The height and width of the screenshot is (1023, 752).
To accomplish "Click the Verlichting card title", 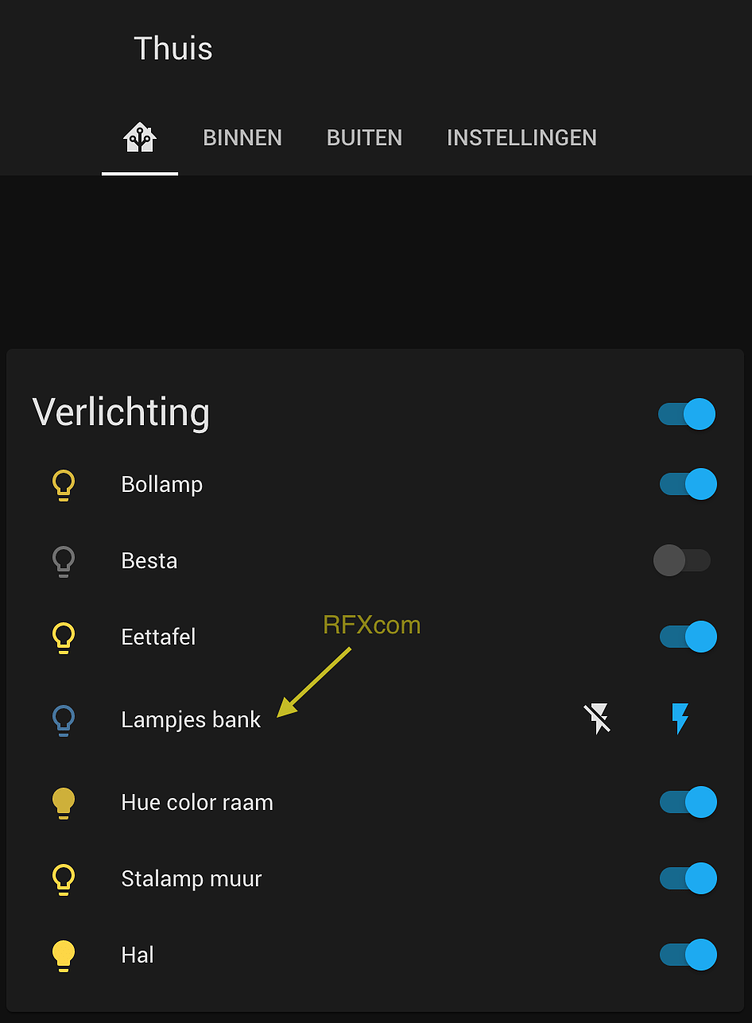I will point(120,412).
